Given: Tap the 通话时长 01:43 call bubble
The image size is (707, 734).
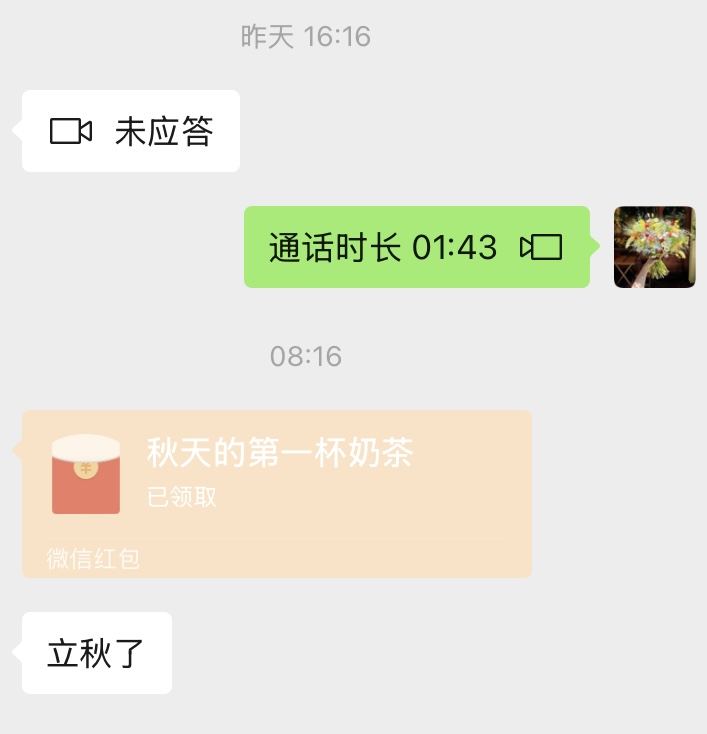Looking at the screenshot, I should (x=416, y=247).
